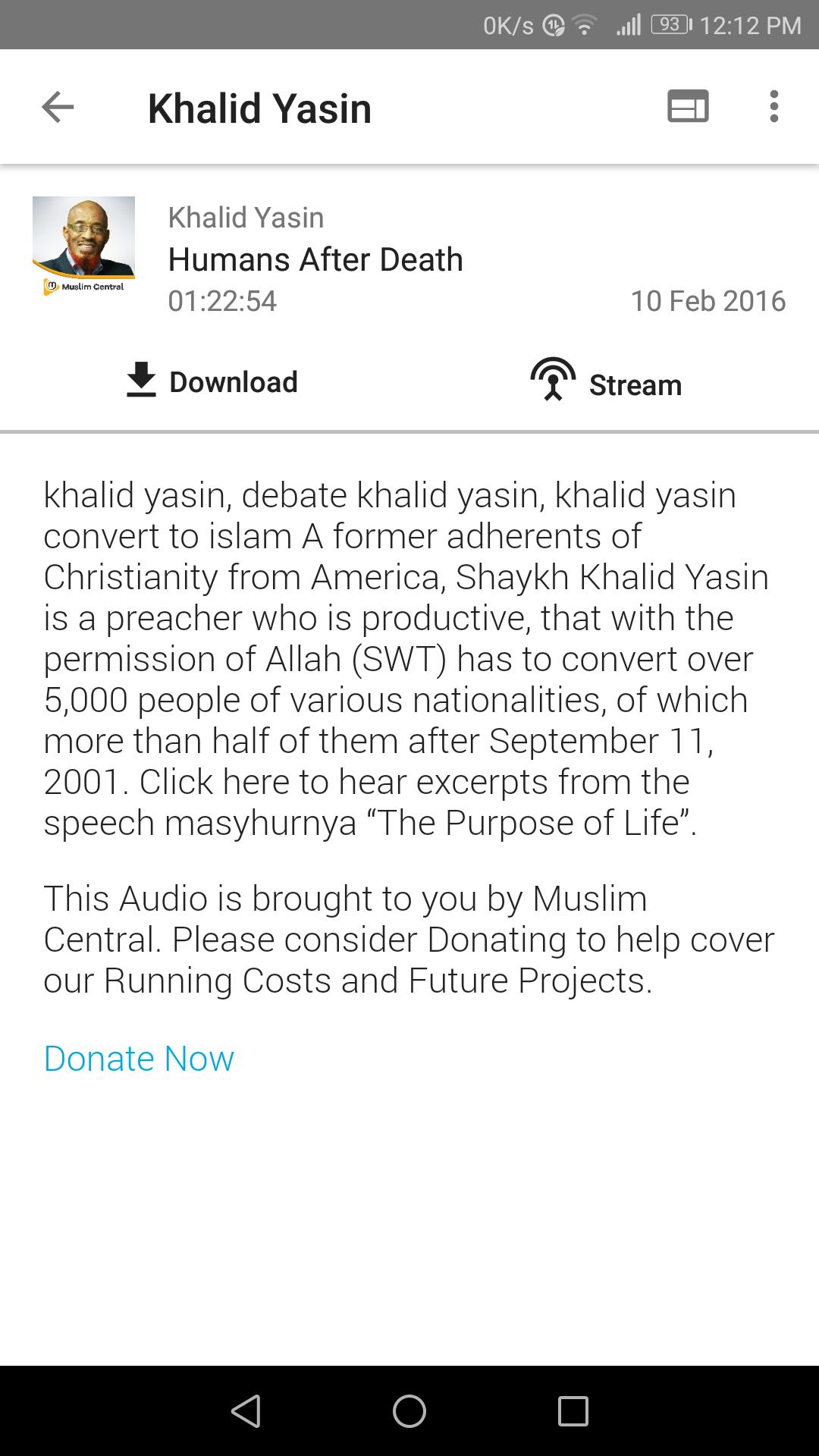
Task: Follow the Donate Now link
Action: click(x=139, y=1058)
